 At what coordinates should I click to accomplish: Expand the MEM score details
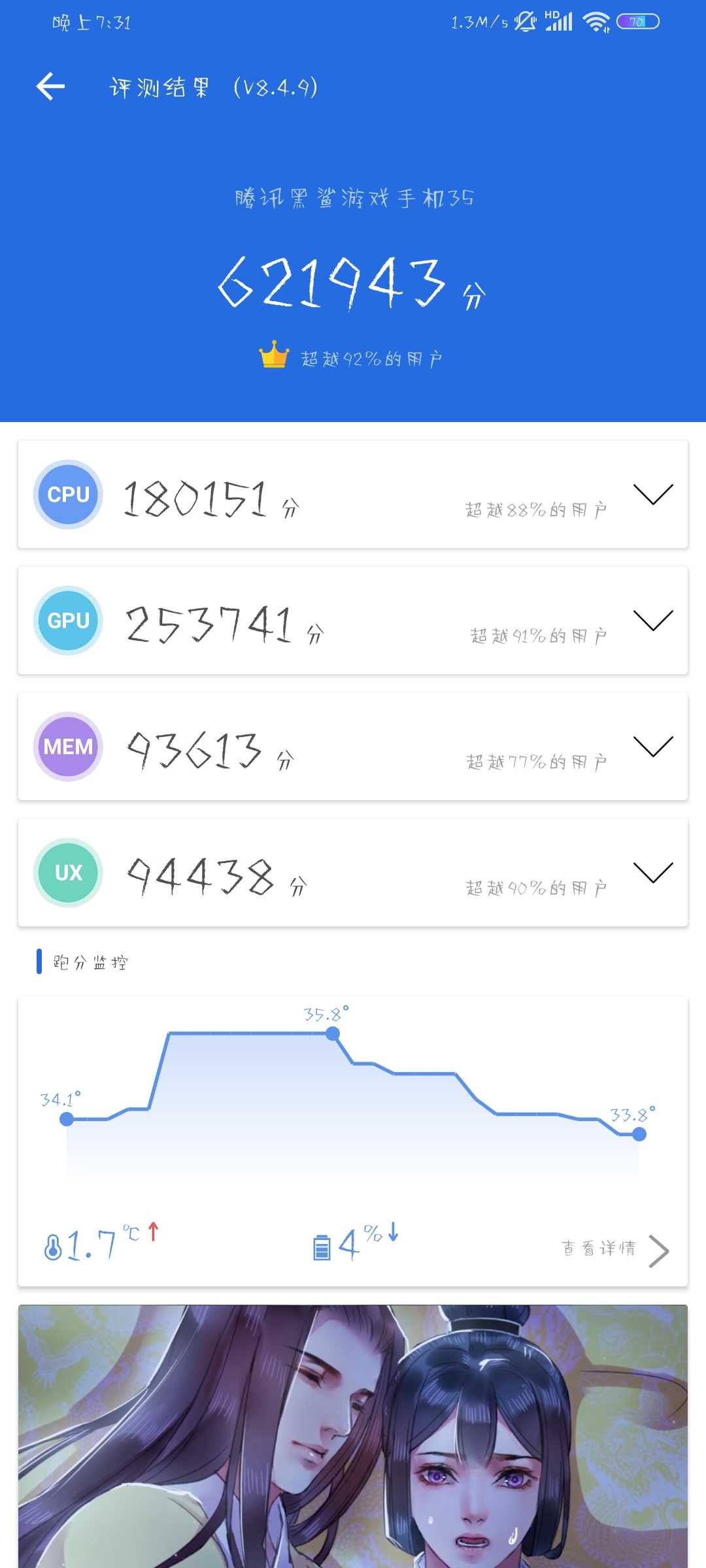[x=653, y=747]
